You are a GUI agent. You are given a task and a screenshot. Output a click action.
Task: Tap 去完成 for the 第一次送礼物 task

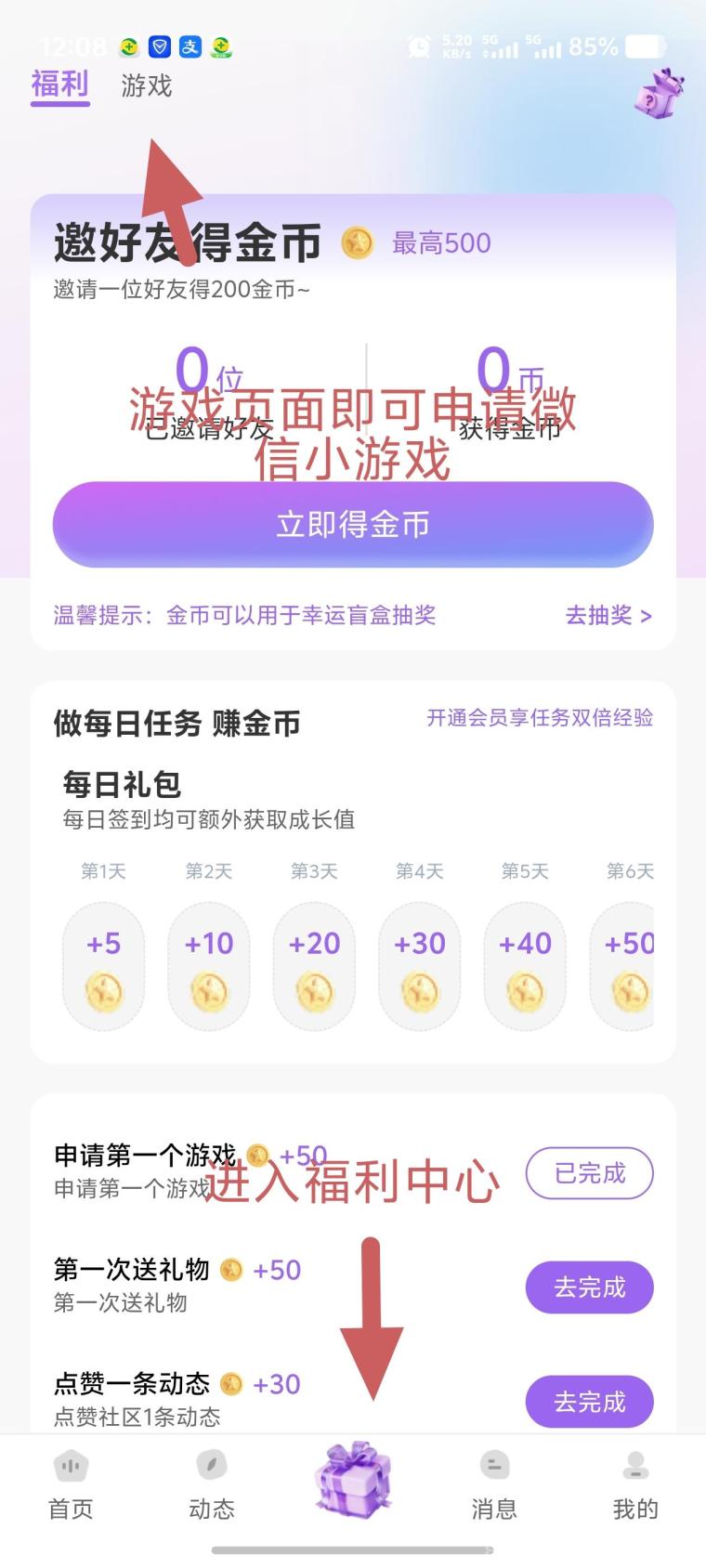[x=590, y=1287]
